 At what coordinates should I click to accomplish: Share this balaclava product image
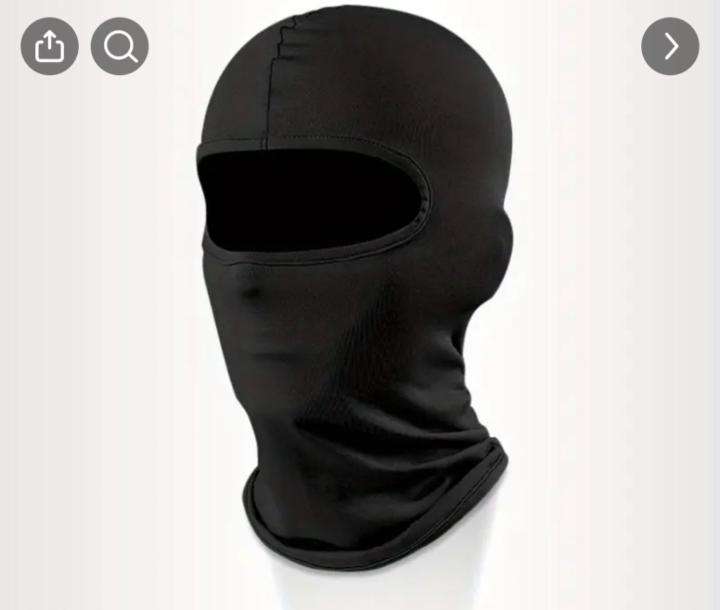click(49, 46)
